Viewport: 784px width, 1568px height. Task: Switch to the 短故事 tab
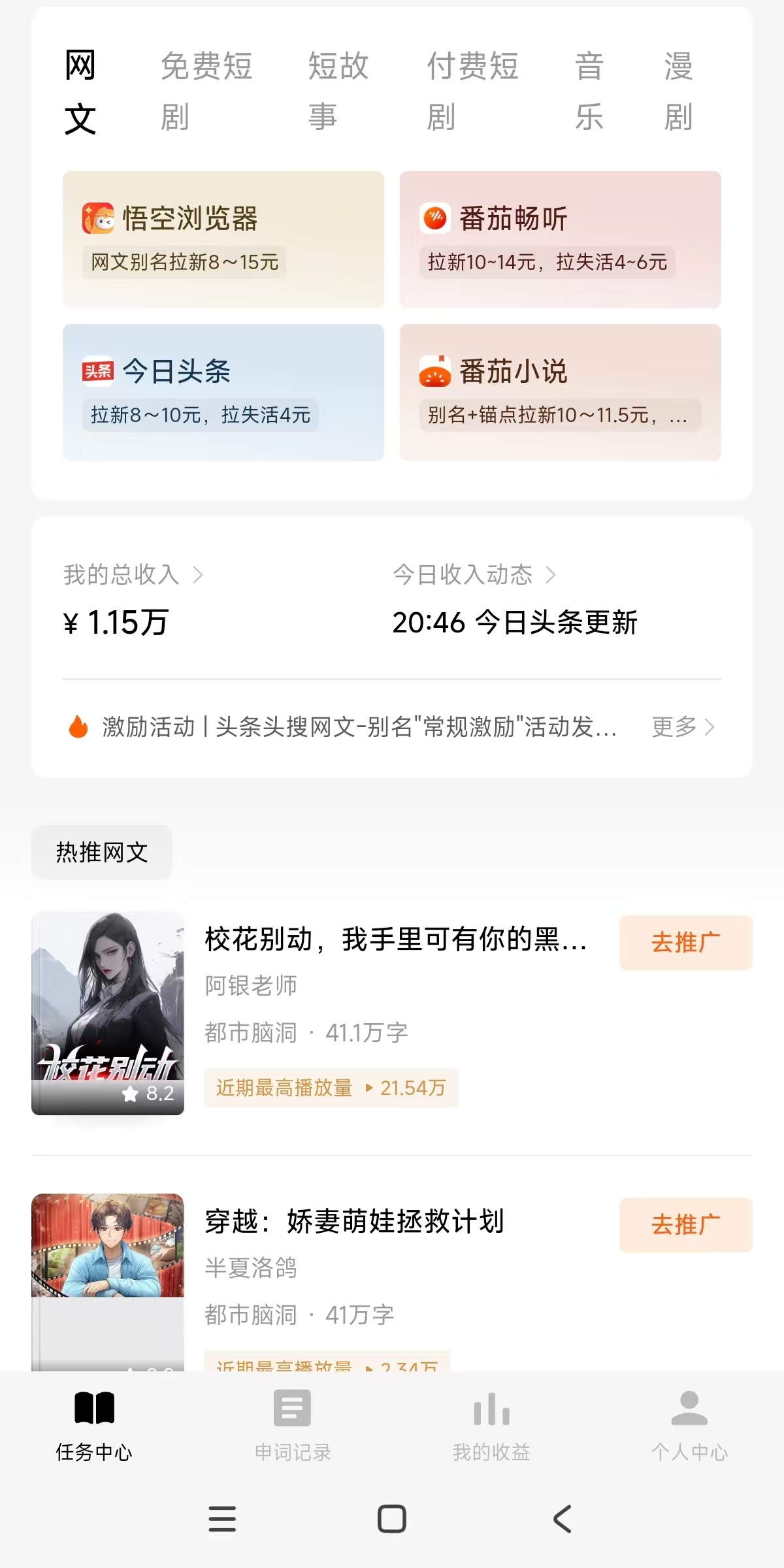(x=338, y=91)
